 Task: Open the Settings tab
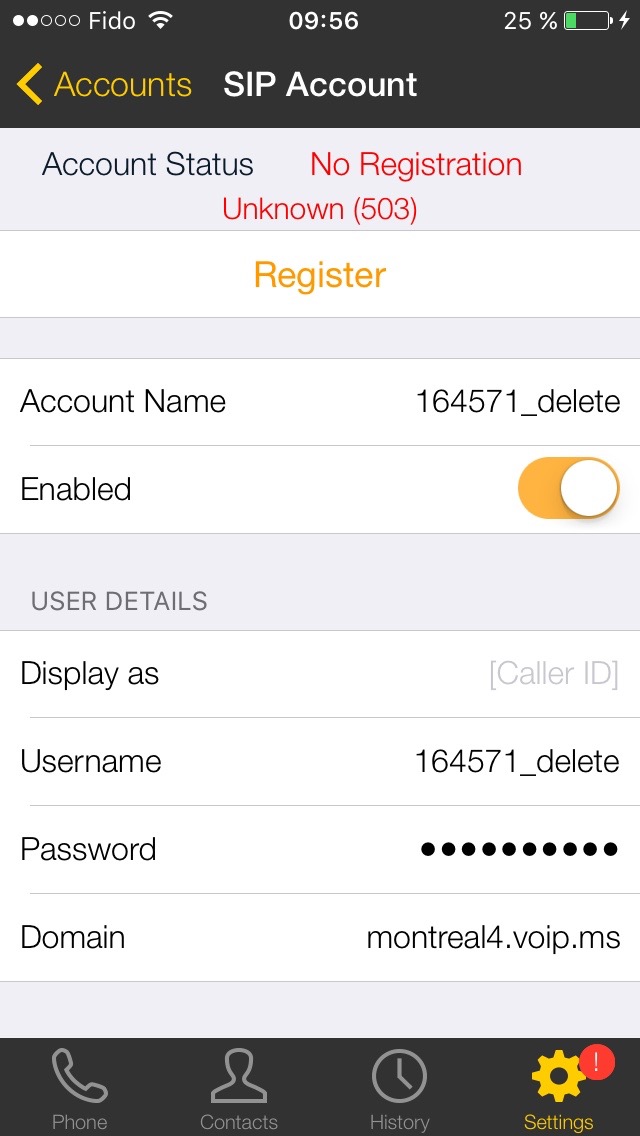559,1088
